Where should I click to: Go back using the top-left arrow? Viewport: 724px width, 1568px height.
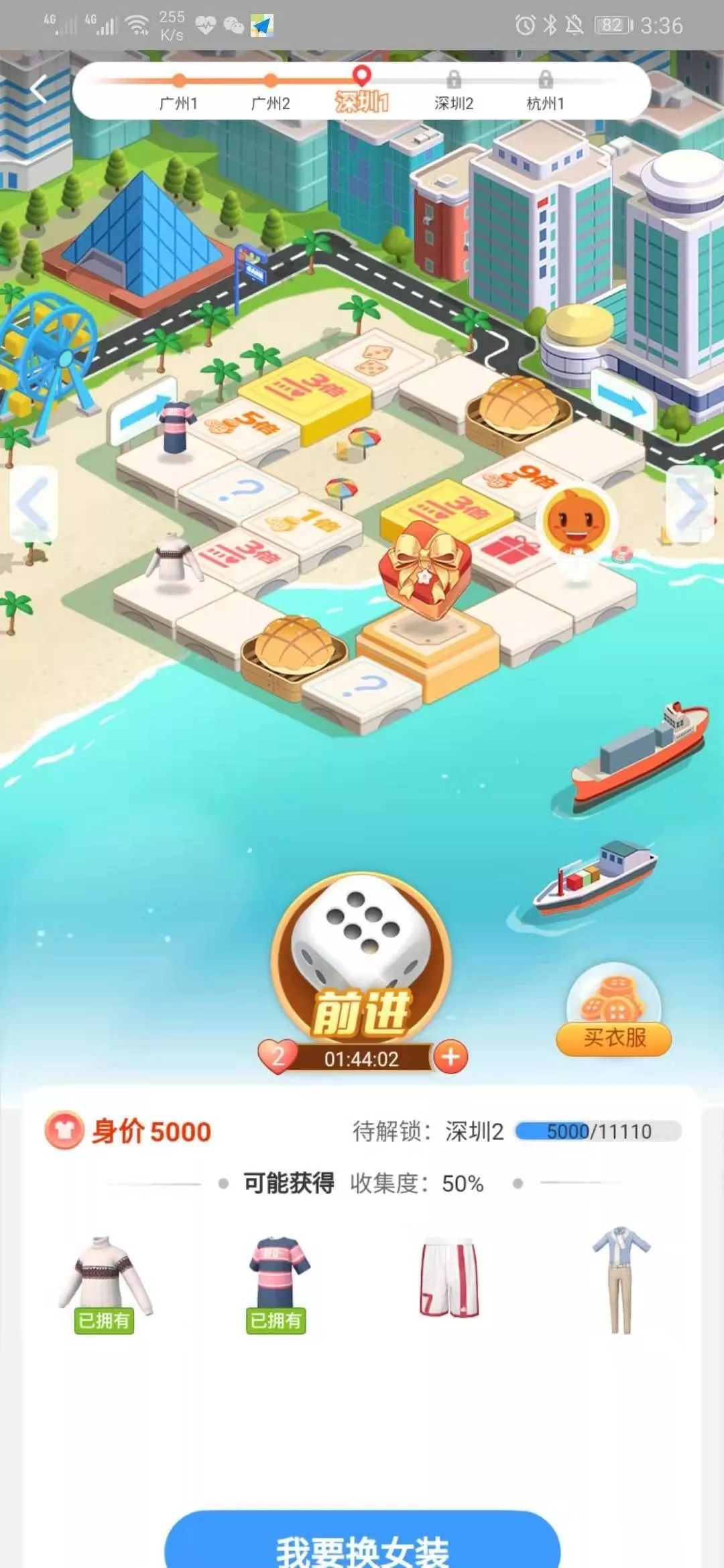[38, 88]
